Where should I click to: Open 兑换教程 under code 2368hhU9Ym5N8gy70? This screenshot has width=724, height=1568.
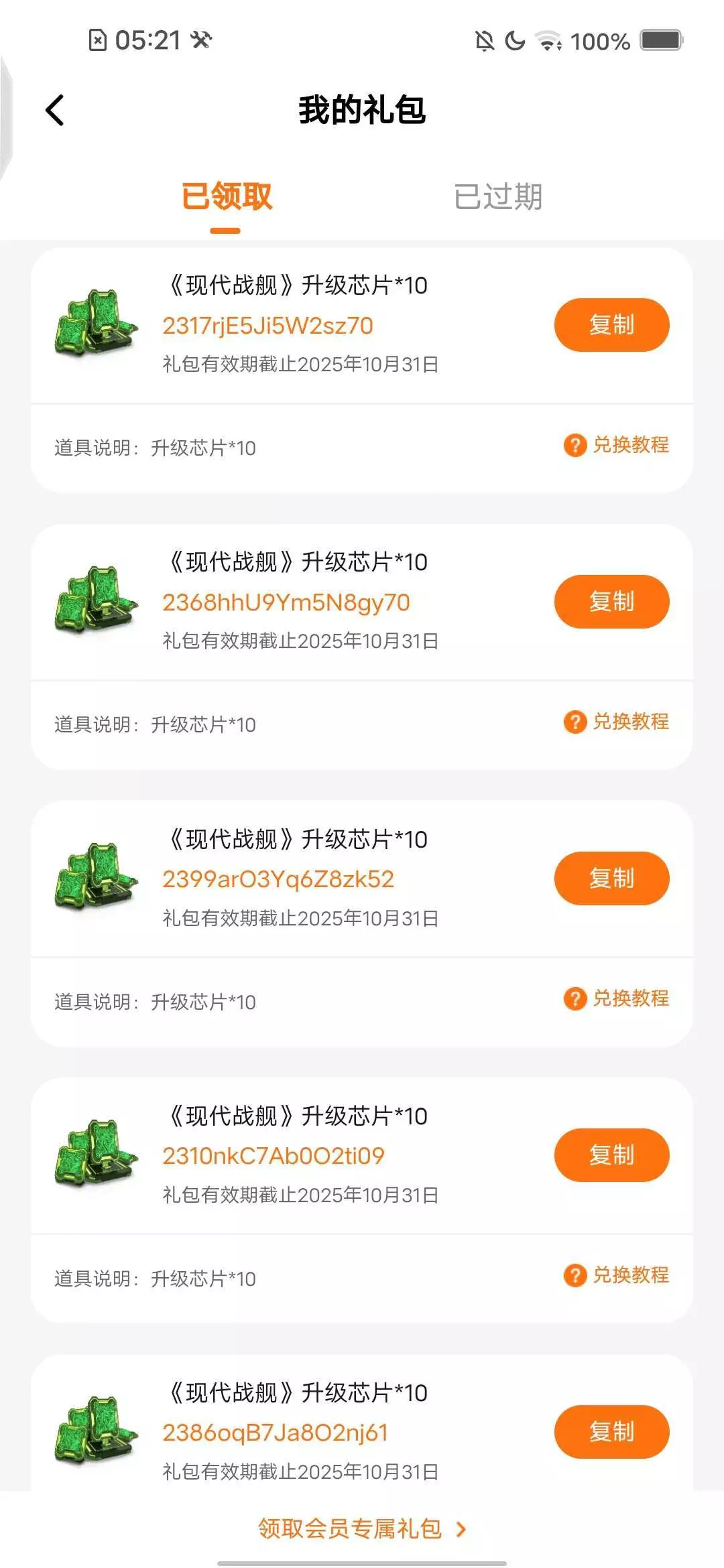click(617, 722)
